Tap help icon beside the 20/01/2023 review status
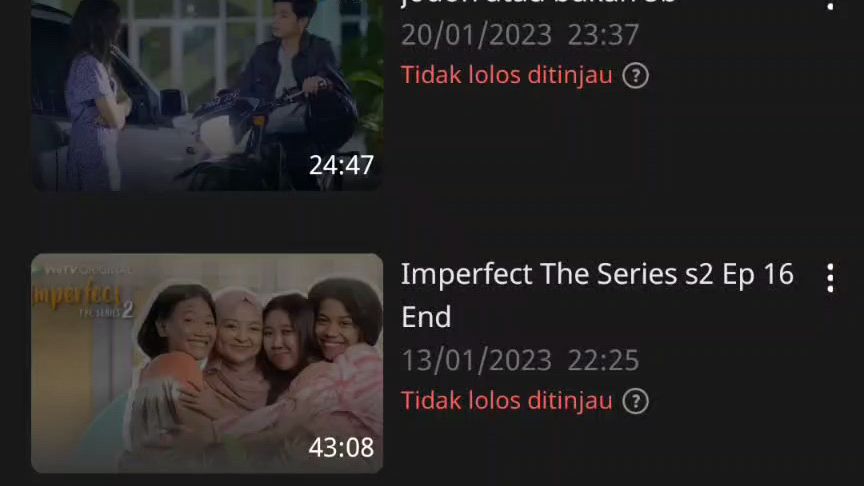Screen dimensions: 864x486 coord(636,76)
